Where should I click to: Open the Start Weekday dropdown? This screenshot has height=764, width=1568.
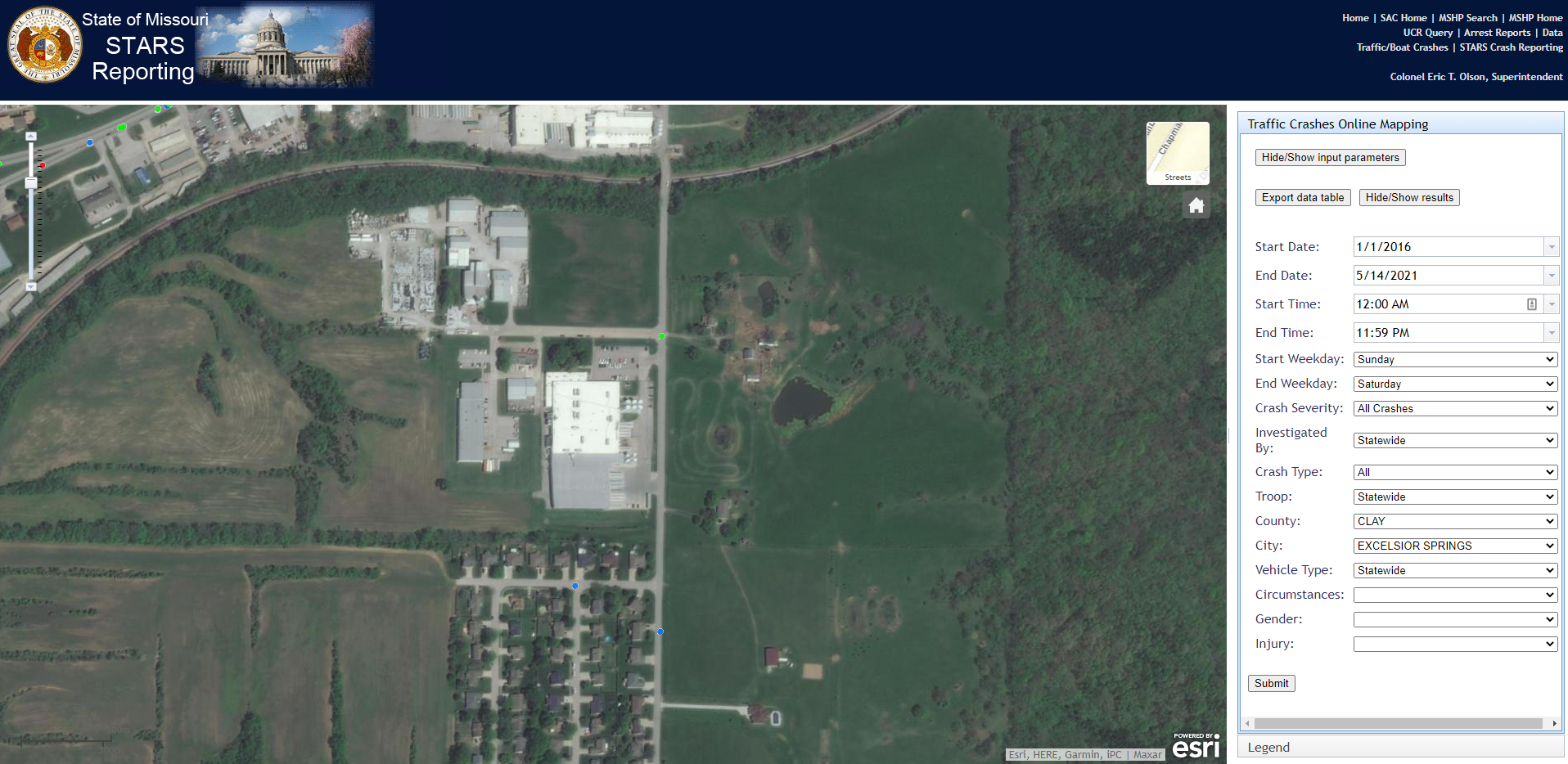1455,359
